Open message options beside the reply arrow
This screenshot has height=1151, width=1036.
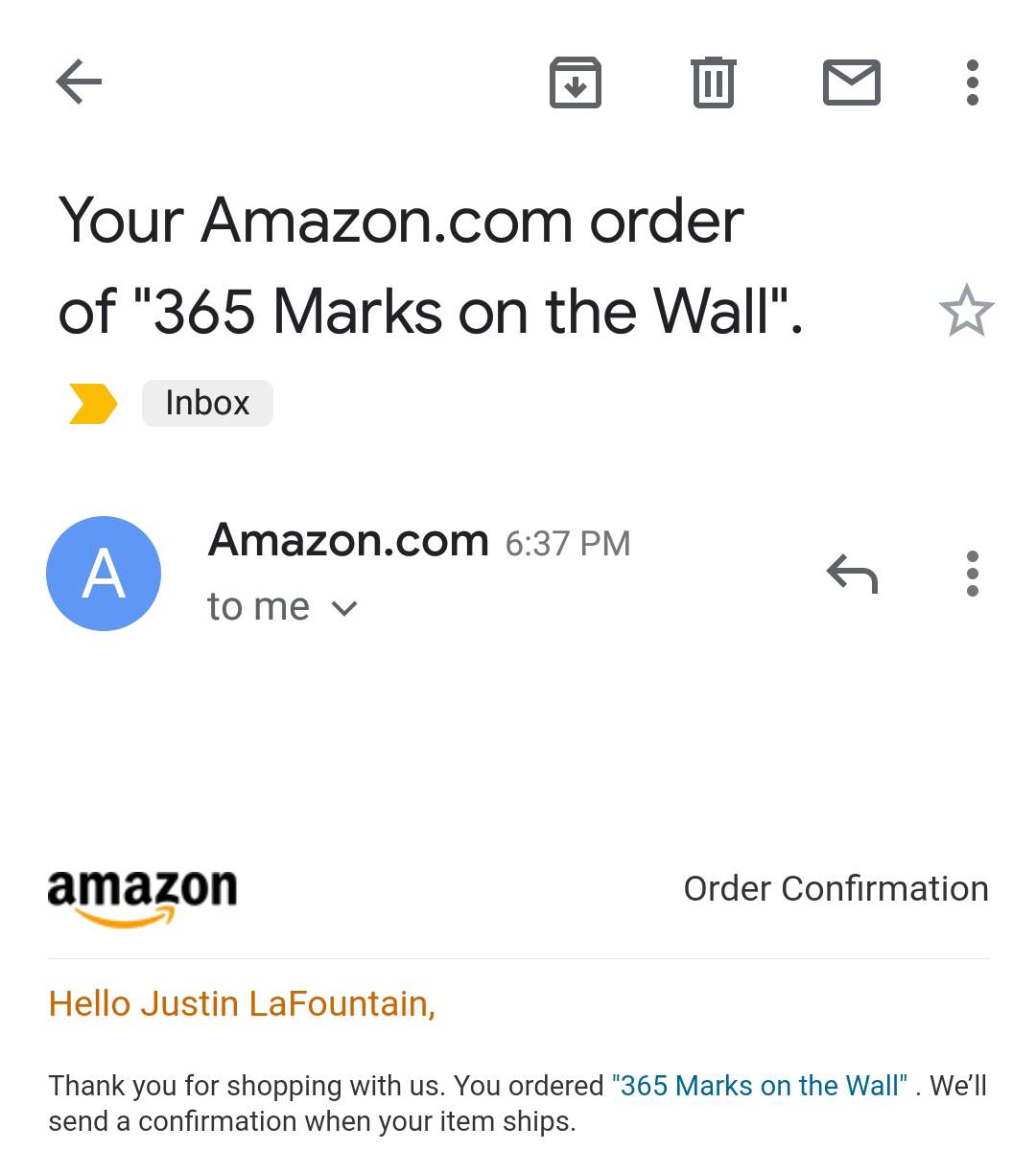pyautogui.click(x=972, y=574)
